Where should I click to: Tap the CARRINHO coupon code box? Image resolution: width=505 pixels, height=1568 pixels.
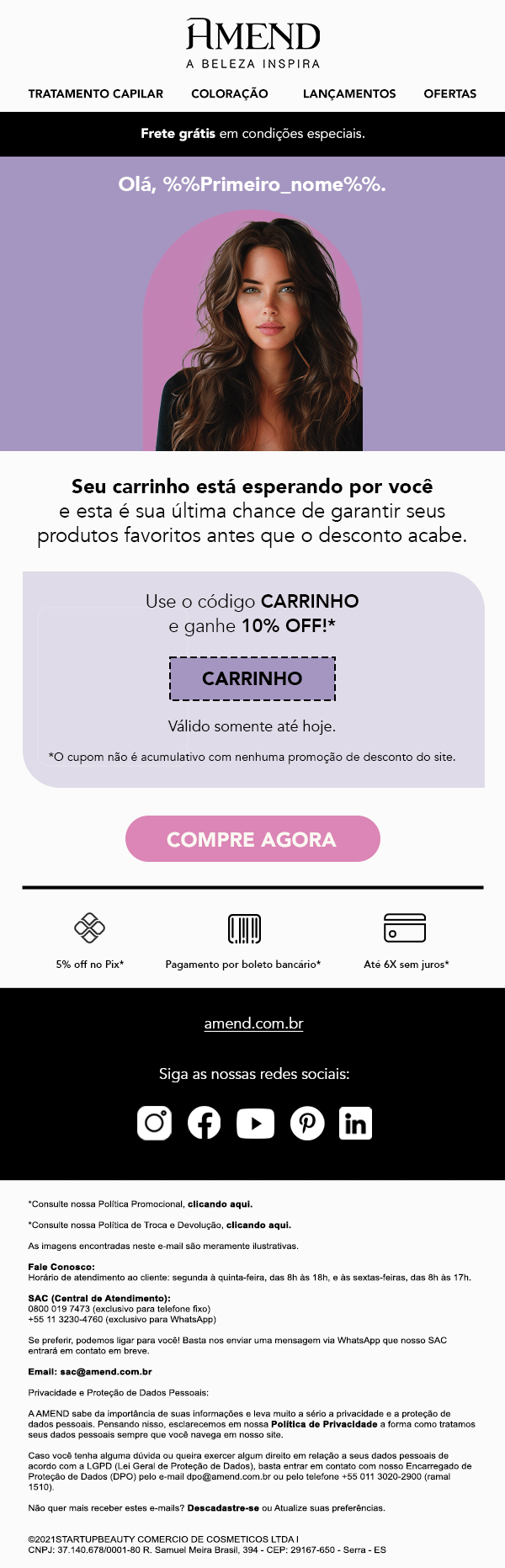[x=252, y=678]
